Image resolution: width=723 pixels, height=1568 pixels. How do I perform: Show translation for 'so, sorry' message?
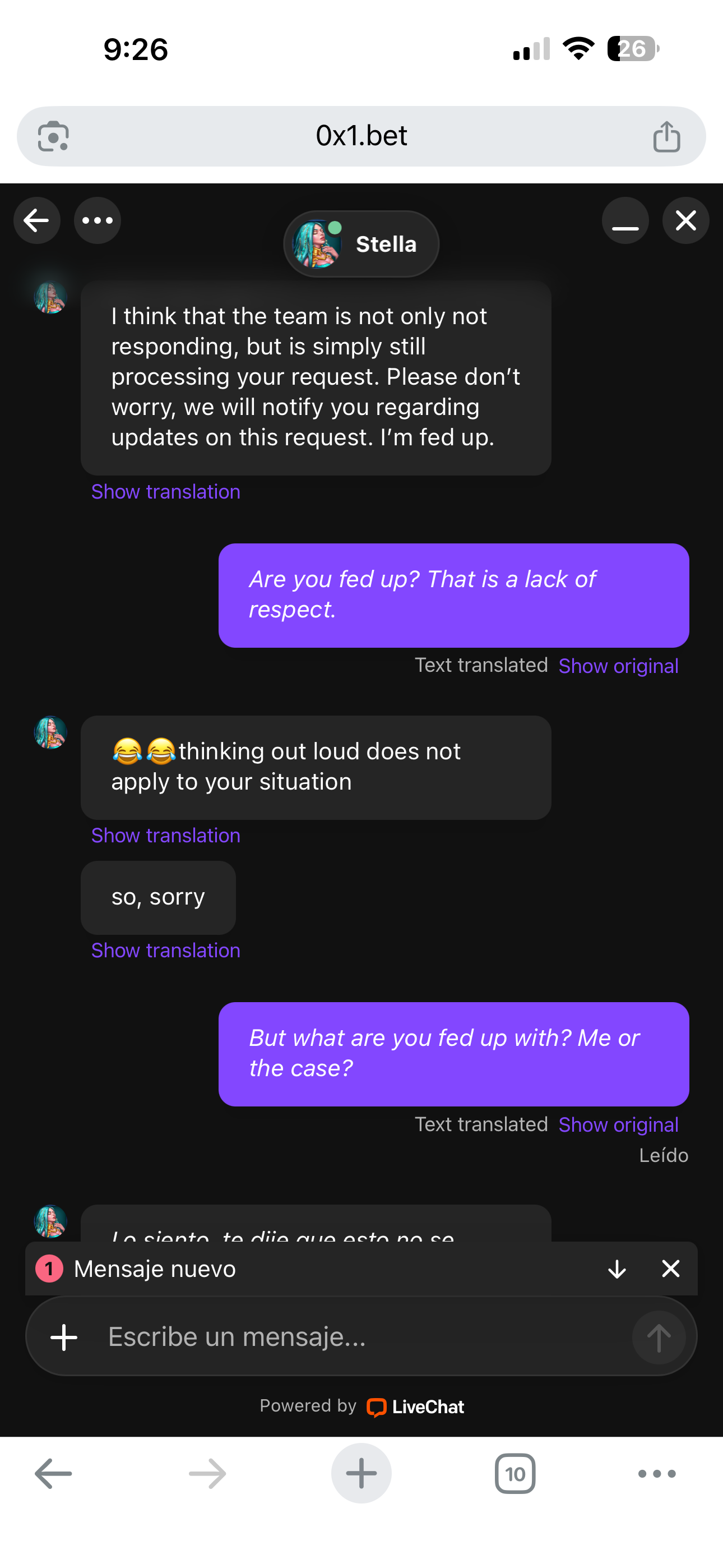coord(165,951)
